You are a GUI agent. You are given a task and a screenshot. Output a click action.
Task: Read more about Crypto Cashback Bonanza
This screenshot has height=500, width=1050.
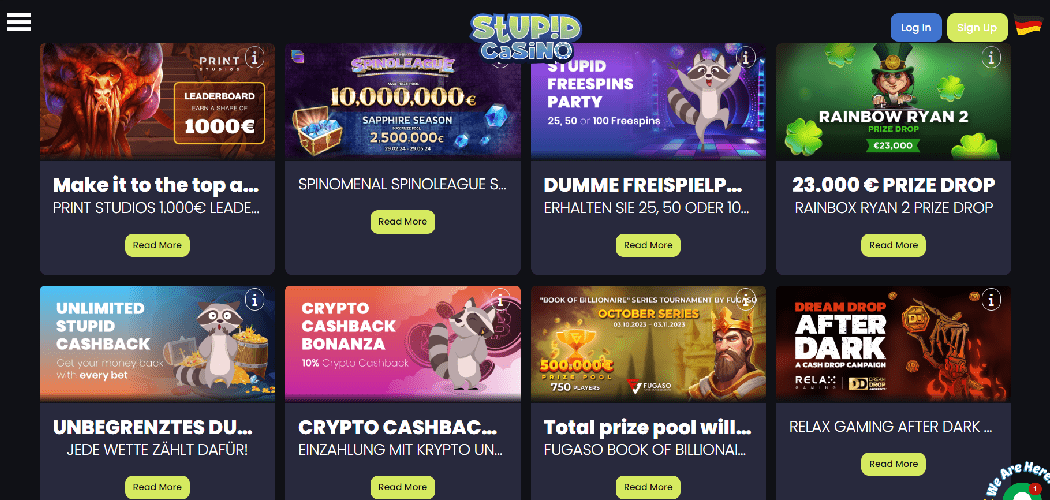point(402,487)
